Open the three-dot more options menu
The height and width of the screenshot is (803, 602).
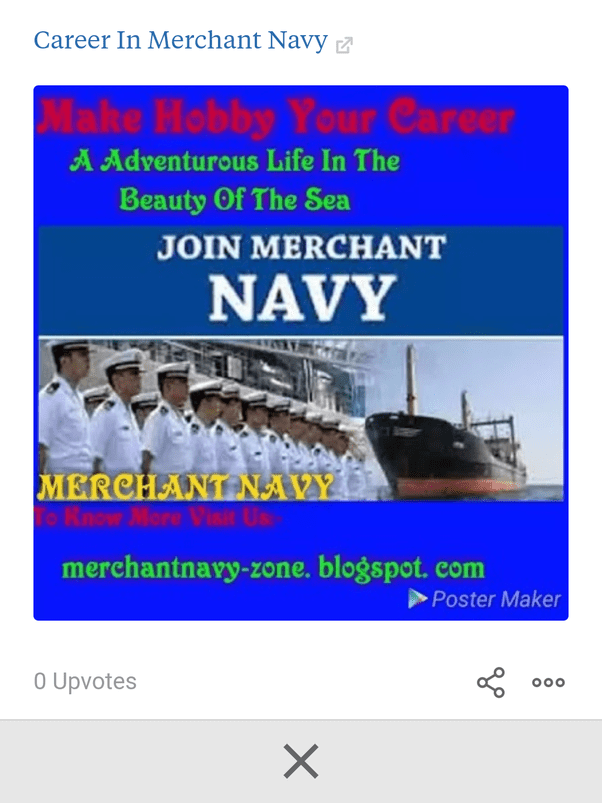coord(548,682)
